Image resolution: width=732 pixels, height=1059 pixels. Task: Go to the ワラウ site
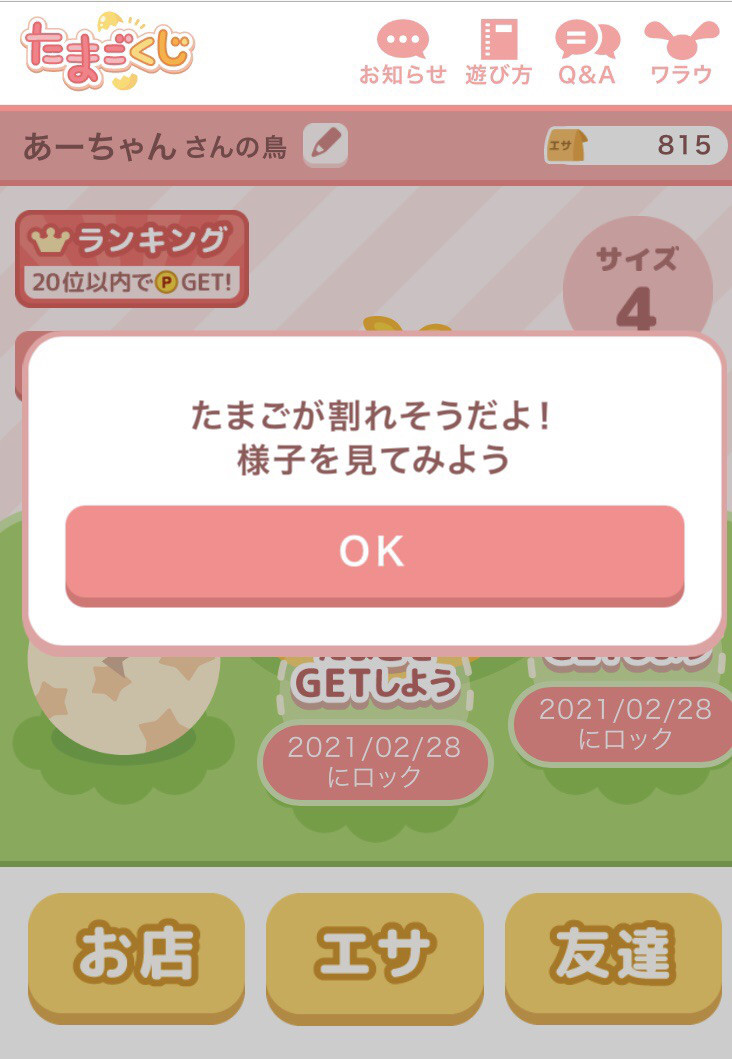(681, 53)
